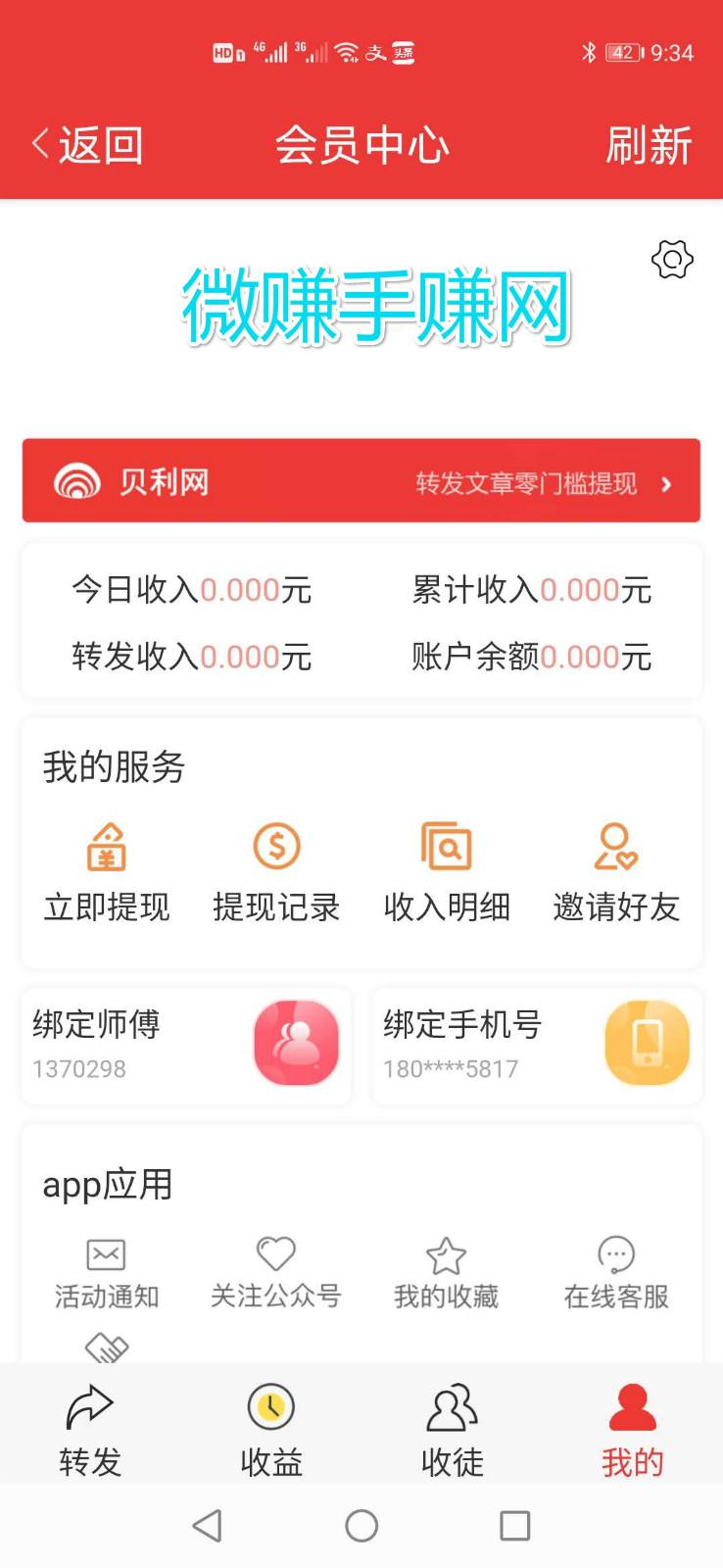The width and height of the screenshot is (723, 1568).
Task: Tap the 返回 back button
Action: tap(88, 146)
